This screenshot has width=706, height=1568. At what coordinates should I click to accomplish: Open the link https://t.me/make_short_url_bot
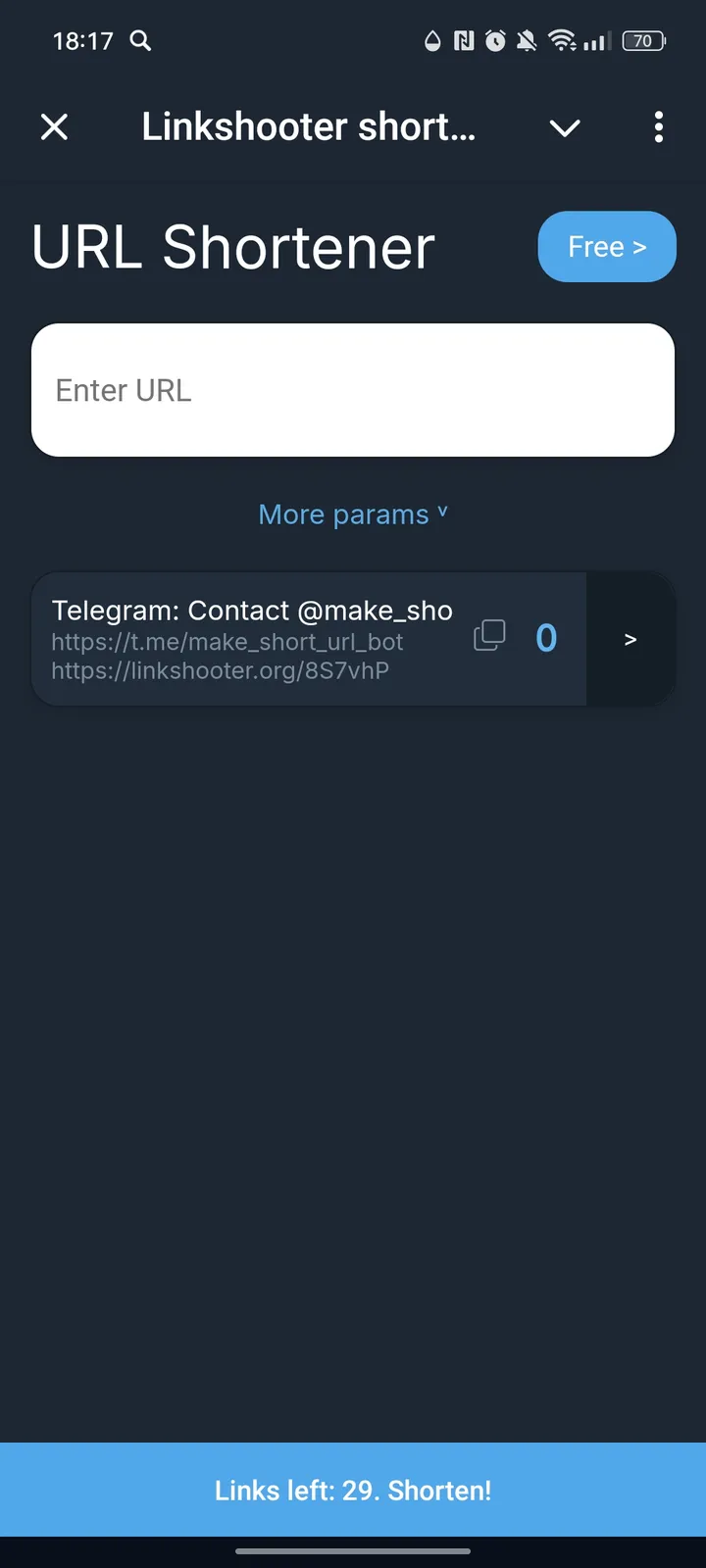(227, 642)
